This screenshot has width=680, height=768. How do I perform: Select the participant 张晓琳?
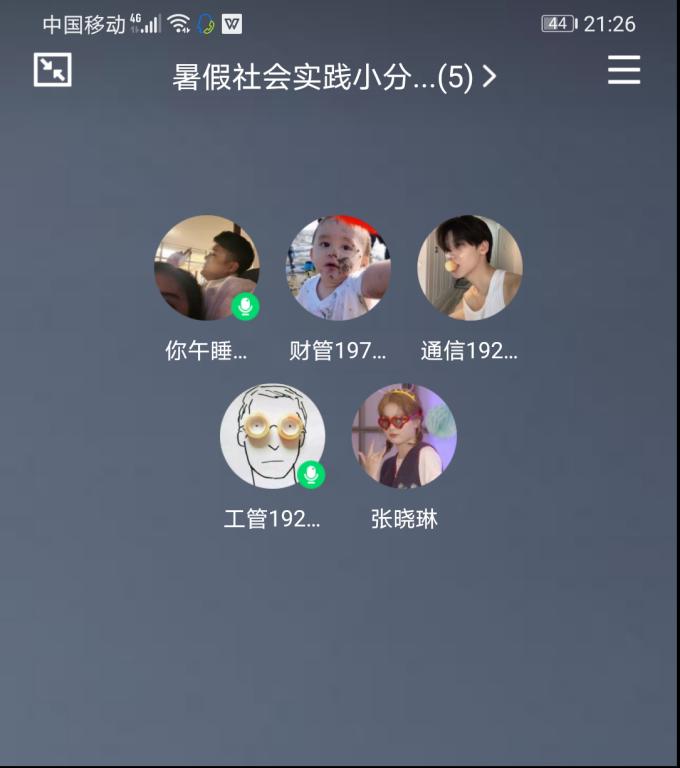[404, 436]
